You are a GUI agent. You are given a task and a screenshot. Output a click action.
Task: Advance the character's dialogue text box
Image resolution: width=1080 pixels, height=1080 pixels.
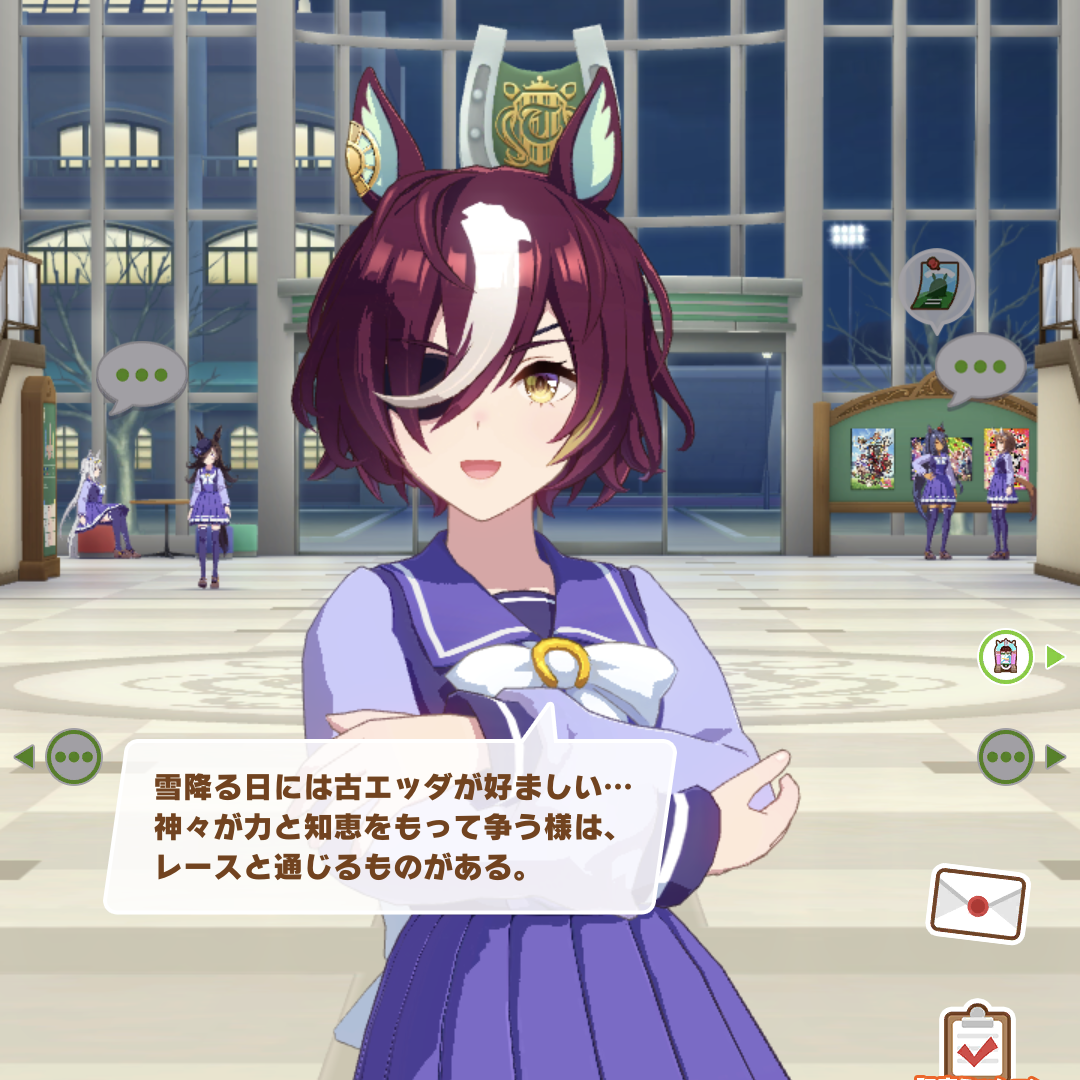(x=390, y=825)
